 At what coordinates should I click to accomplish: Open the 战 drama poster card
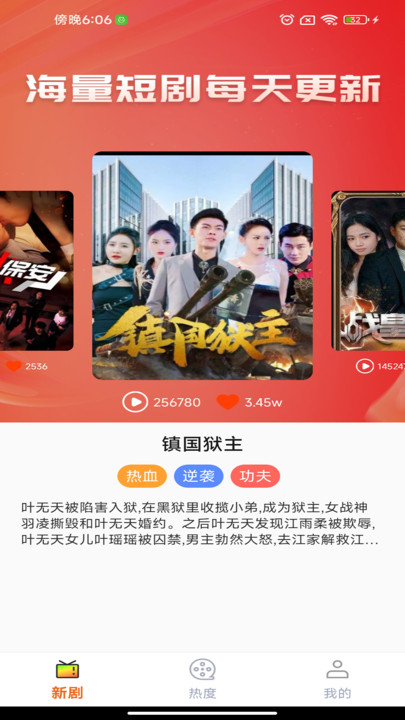coord(368,270)
